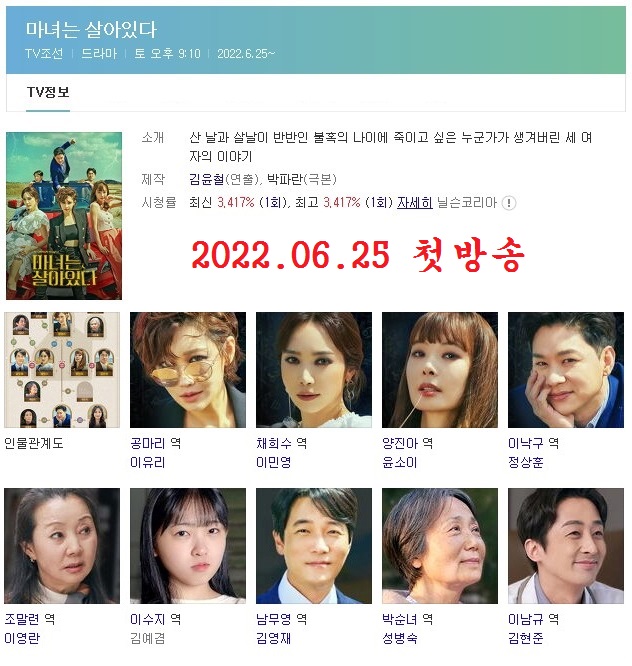Viewport: 632px width, 666px height.
Task: Open writer 박파란's profile link
Action: (x=285, y=179)
